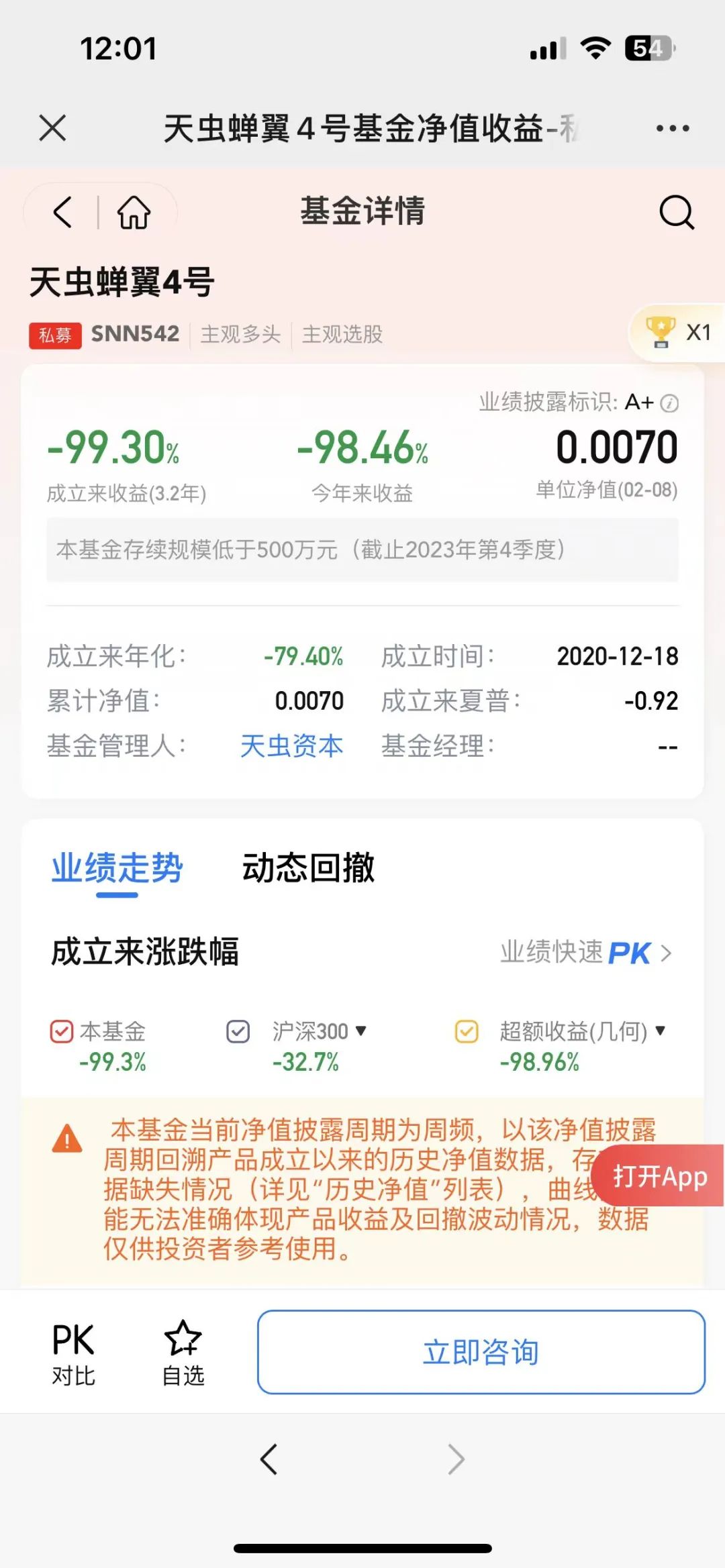Switch to 动态回撤 tab
This screenshot has height=1568, width=725.
[308, 868]
